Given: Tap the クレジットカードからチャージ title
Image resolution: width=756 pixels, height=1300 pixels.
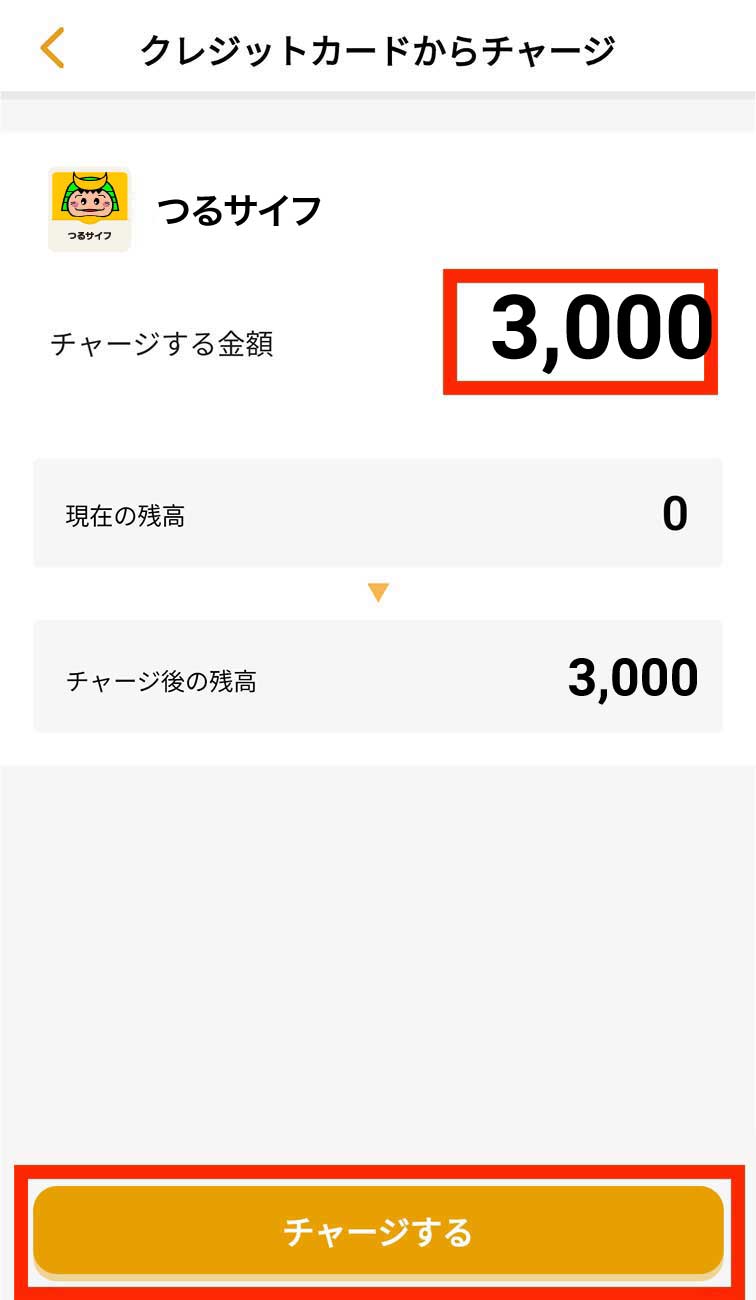Looking at the screenshot, I should tap(378, 45).
